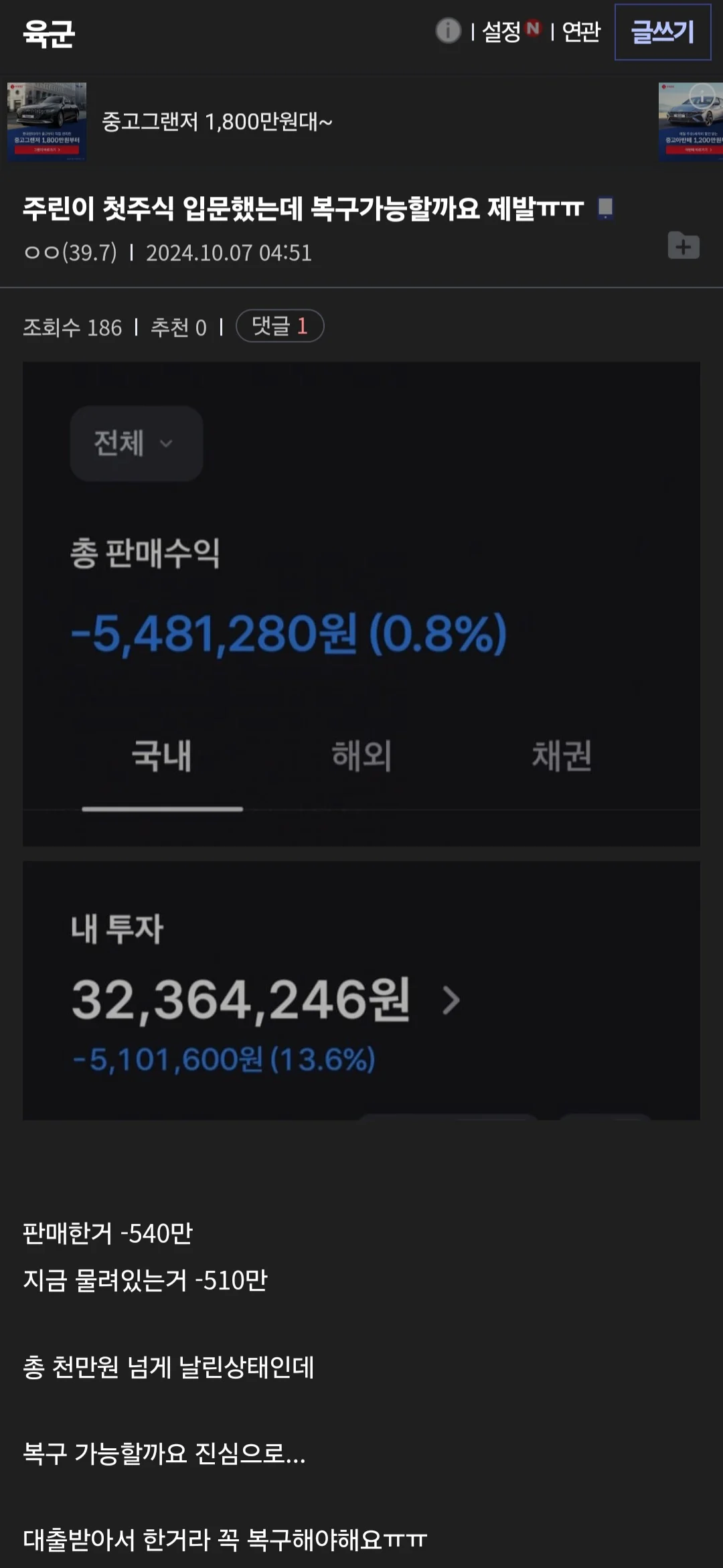
Task: Open the 육군 gallery title
Action: pos(48,33)
